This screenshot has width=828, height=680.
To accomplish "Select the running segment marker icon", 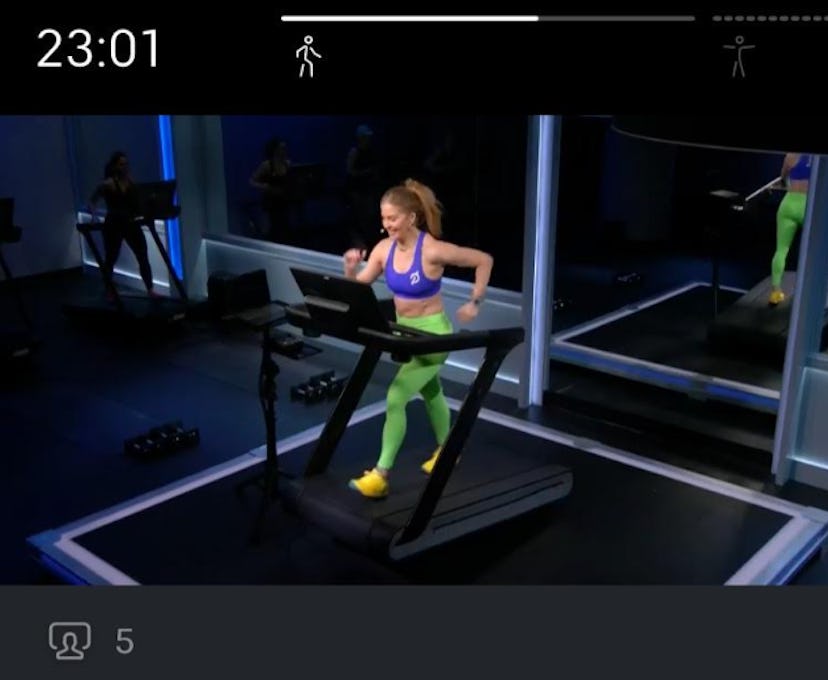I will 308,56.
